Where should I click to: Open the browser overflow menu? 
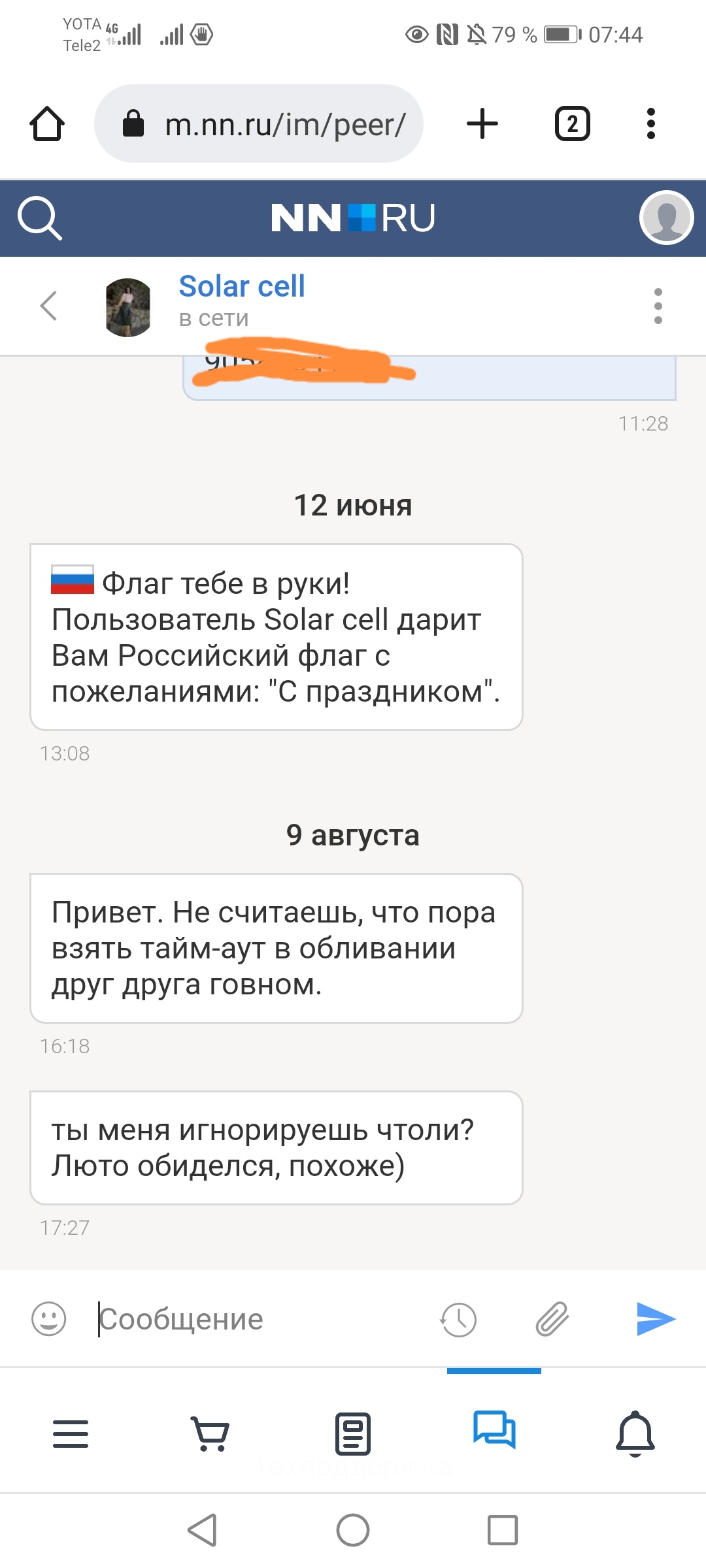650,123
